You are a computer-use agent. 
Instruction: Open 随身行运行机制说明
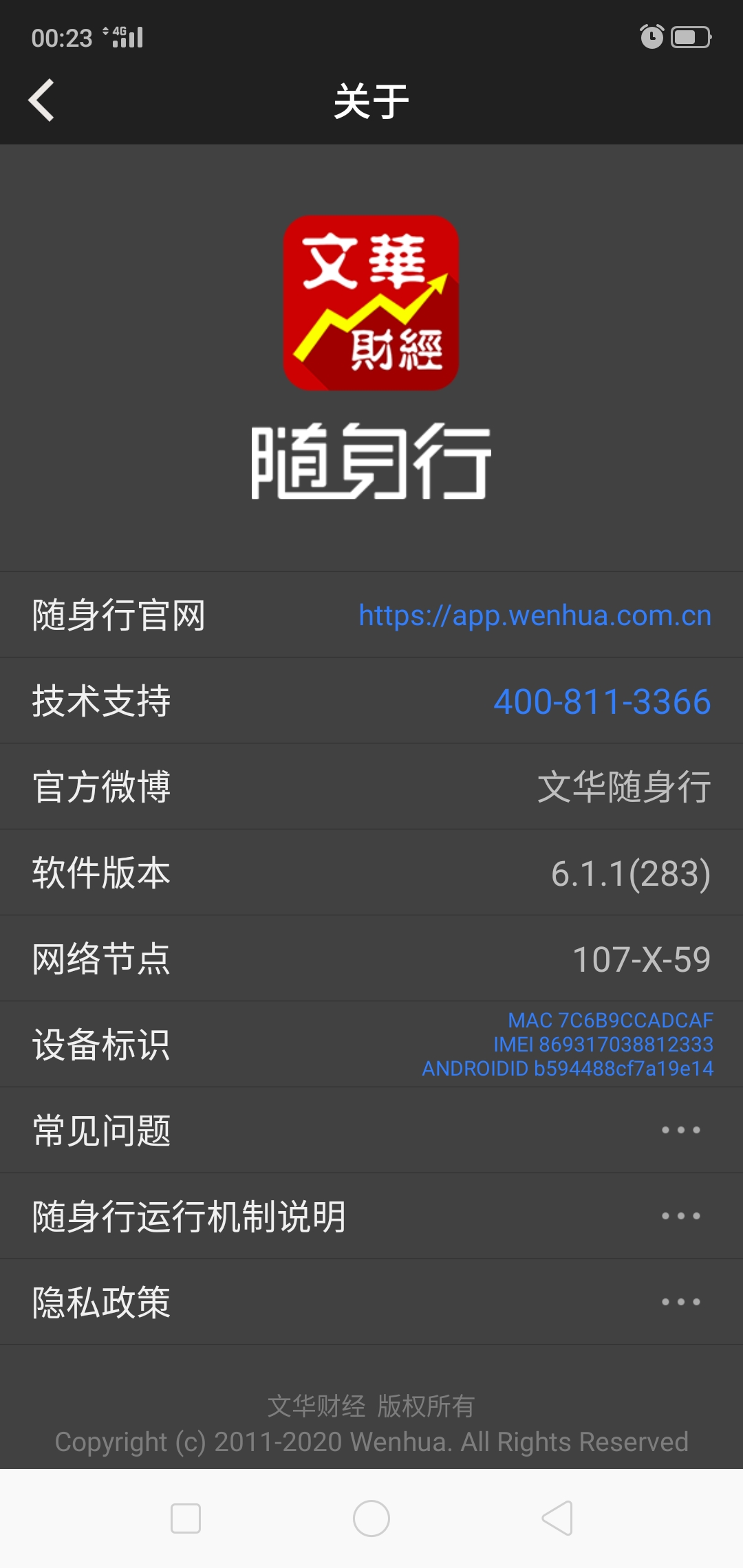[x=371, y=1217]
